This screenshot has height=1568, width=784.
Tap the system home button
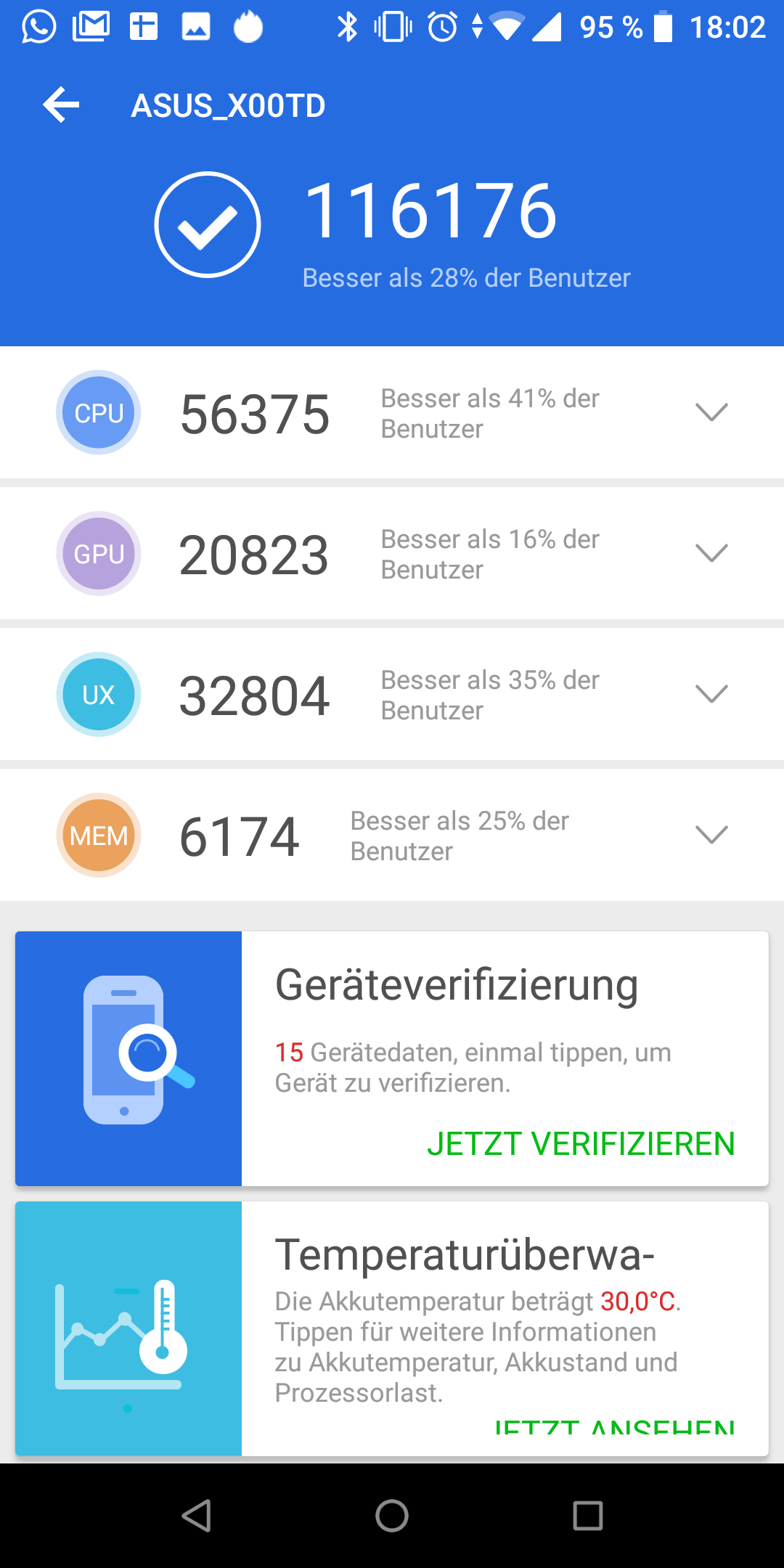(x=392, y=1516)
